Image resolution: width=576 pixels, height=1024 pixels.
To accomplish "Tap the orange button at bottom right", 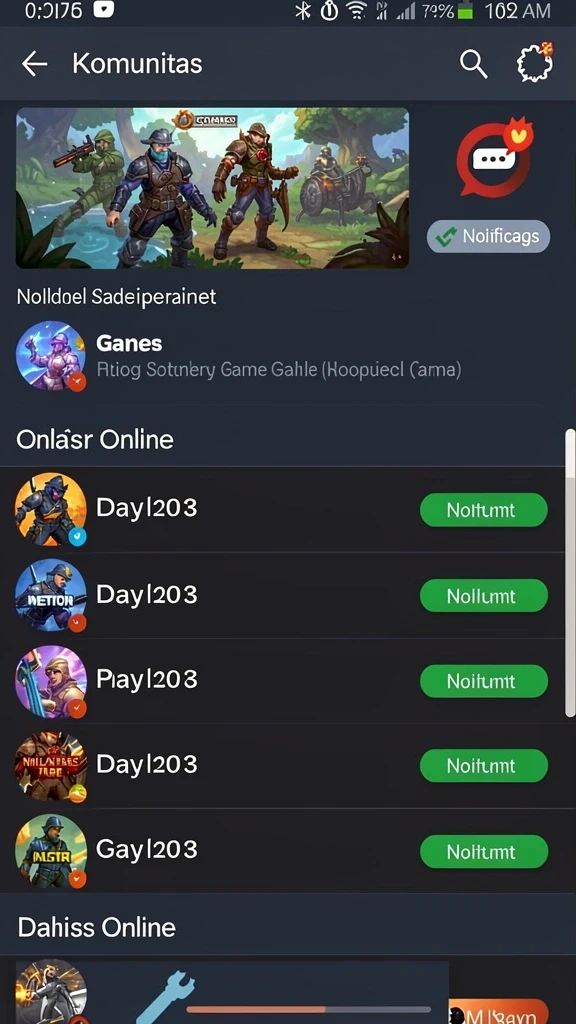I will pyautogui.click(x=498, y=1011).
